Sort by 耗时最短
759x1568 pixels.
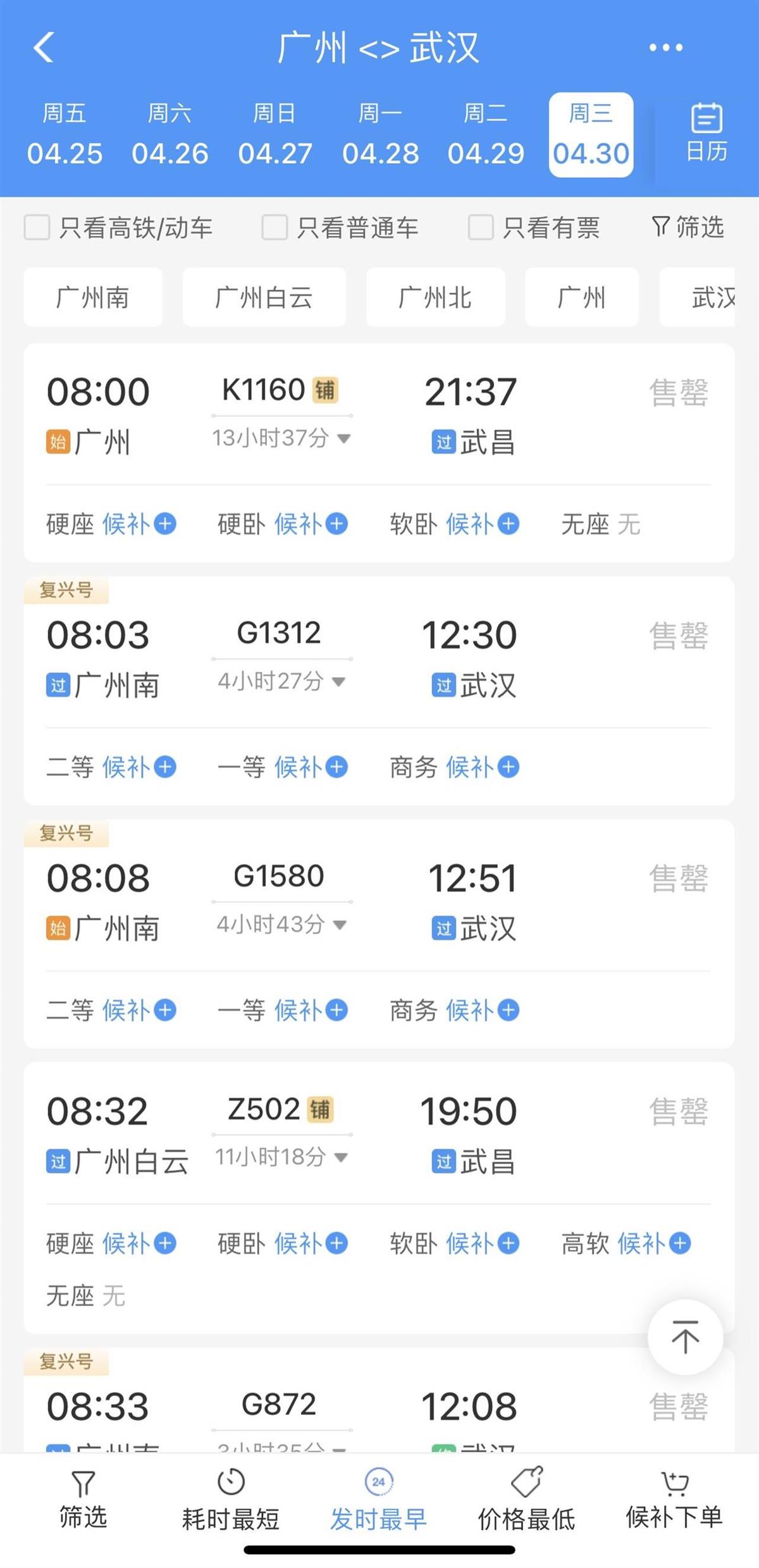[x=231, y=1499]
